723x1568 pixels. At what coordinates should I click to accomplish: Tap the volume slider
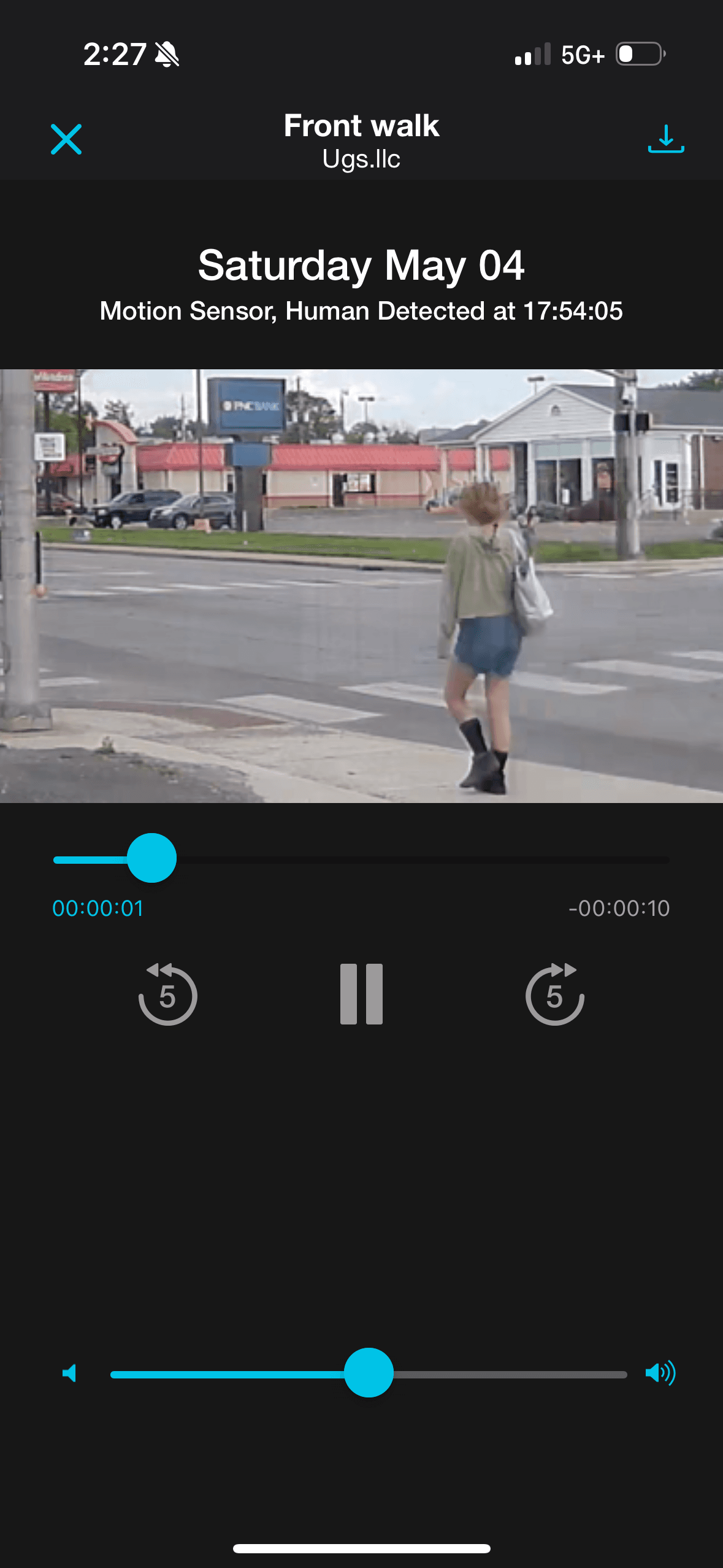tap(369, 1373)
